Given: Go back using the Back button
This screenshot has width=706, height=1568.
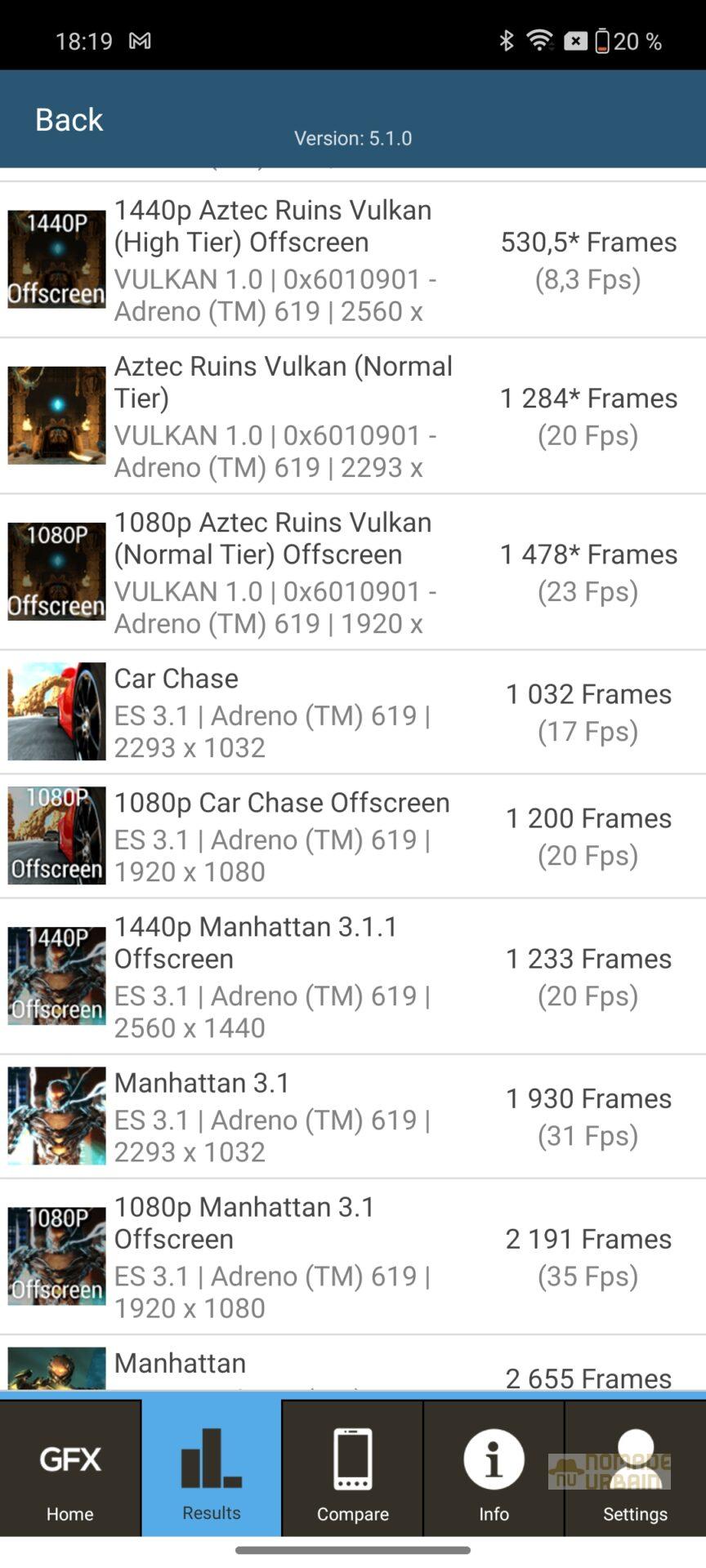Looking at the screenshot, I should pos(69,120).
